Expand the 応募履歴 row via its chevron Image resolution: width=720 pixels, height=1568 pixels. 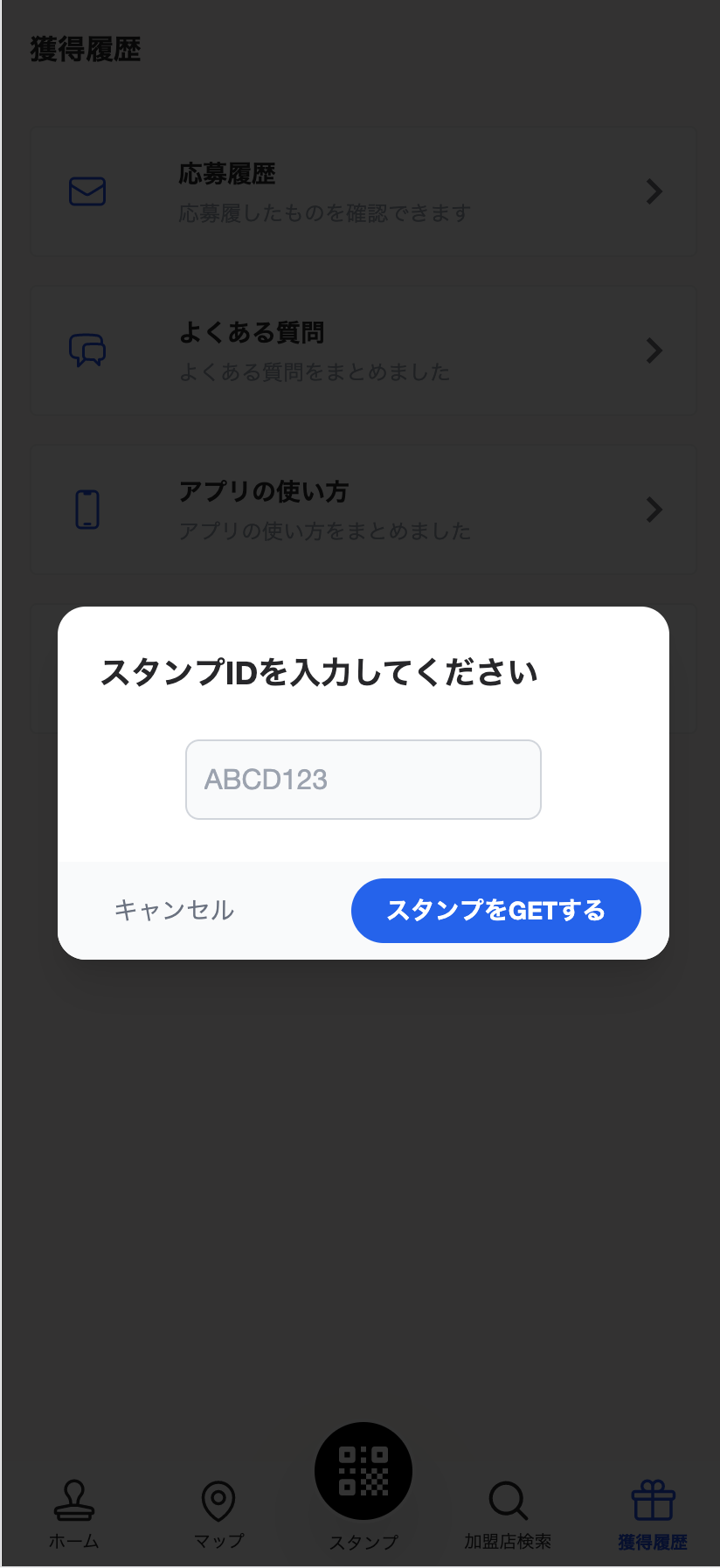click(654, 191)
